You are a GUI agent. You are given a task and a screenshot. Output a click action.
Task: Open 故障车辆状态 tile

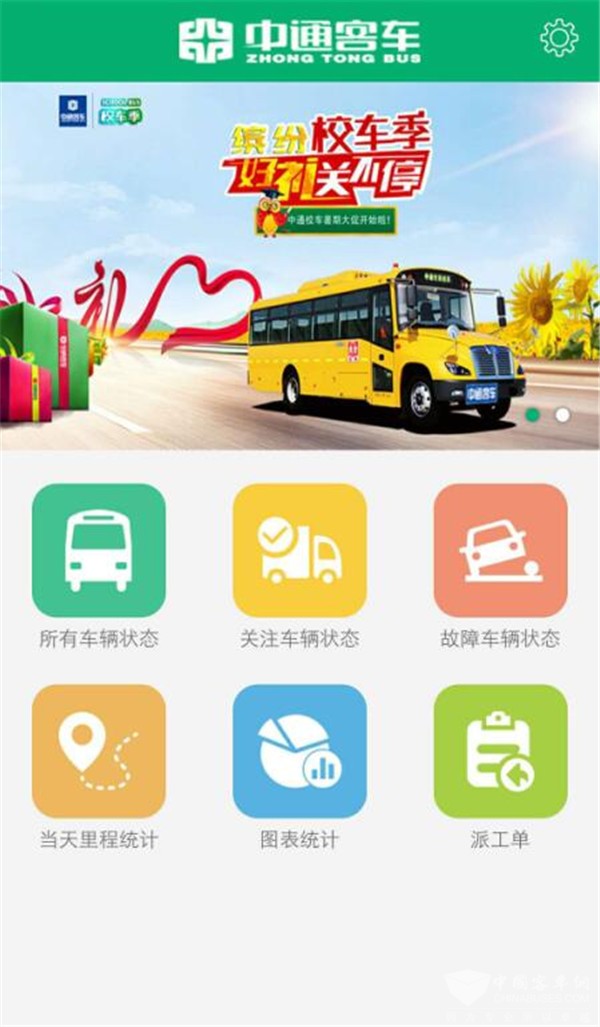tap(500, 550)
